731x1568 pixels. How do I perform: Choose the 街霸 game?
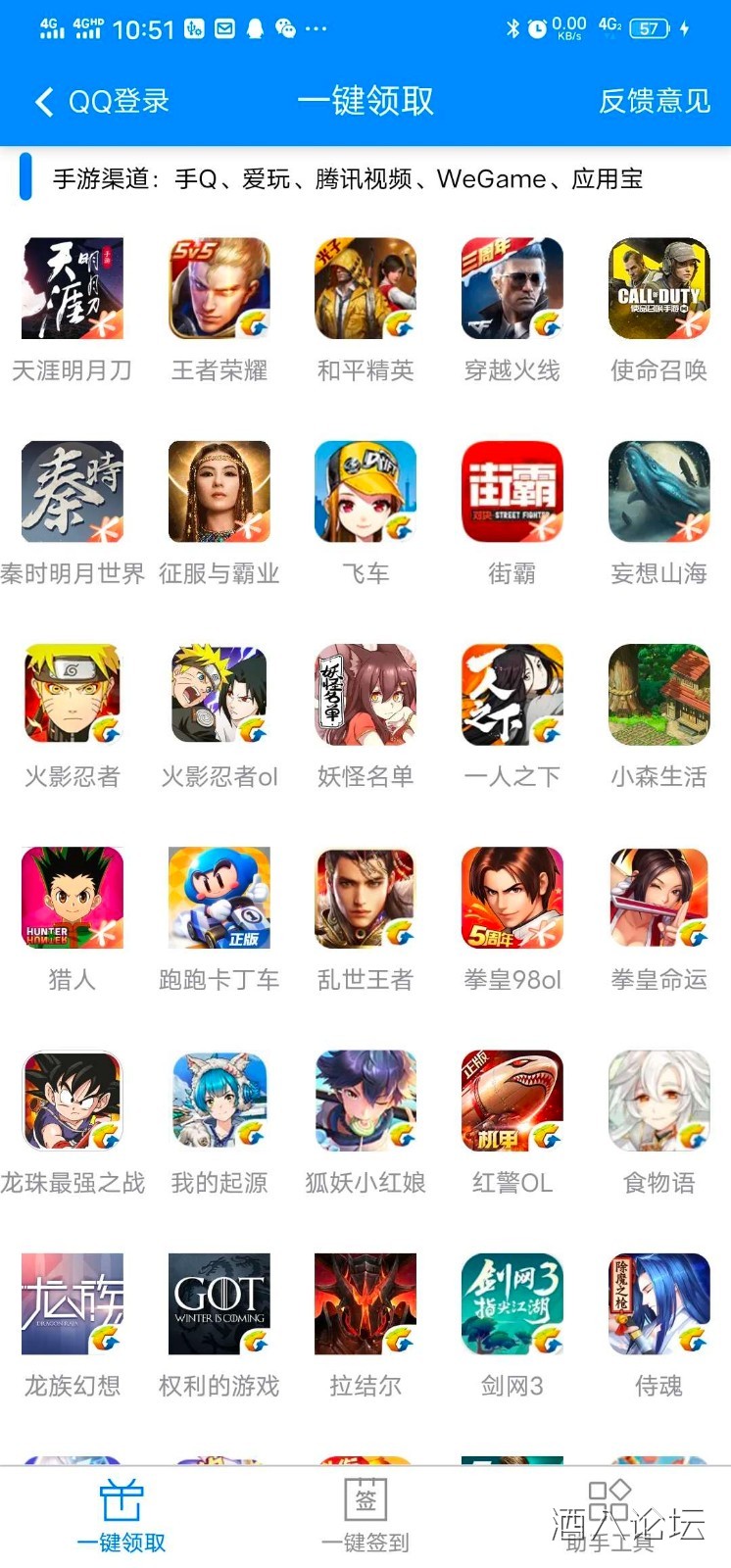512,492
